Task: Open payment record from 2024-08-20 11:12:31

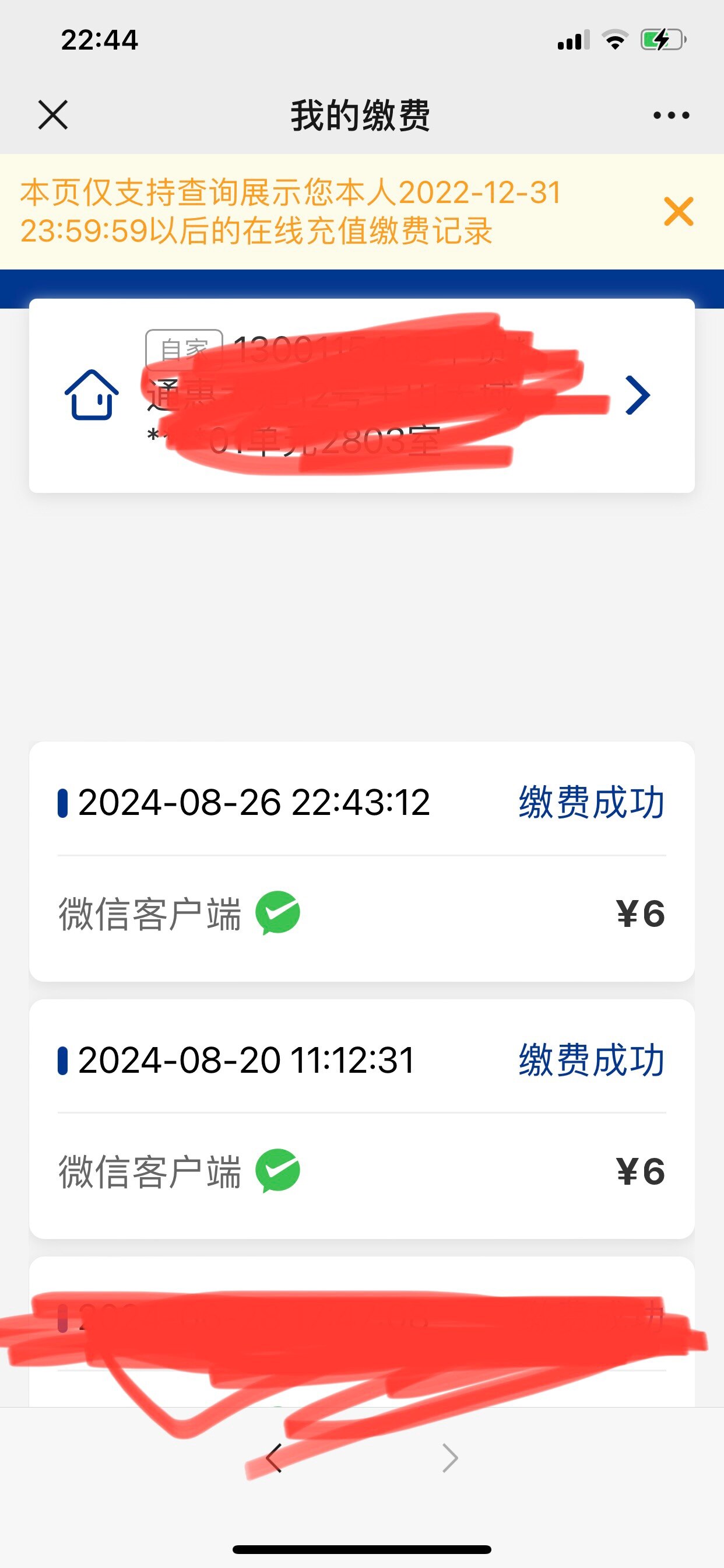Action: (361, 1119)
